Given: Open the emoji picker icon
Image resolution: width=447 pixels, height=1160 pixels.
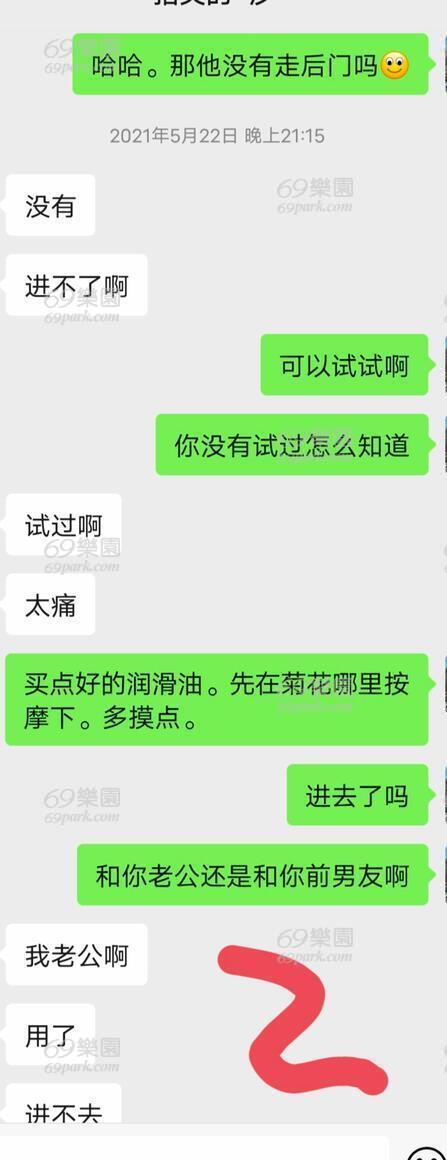Looking at the screenshot, I should point(426,1153).
